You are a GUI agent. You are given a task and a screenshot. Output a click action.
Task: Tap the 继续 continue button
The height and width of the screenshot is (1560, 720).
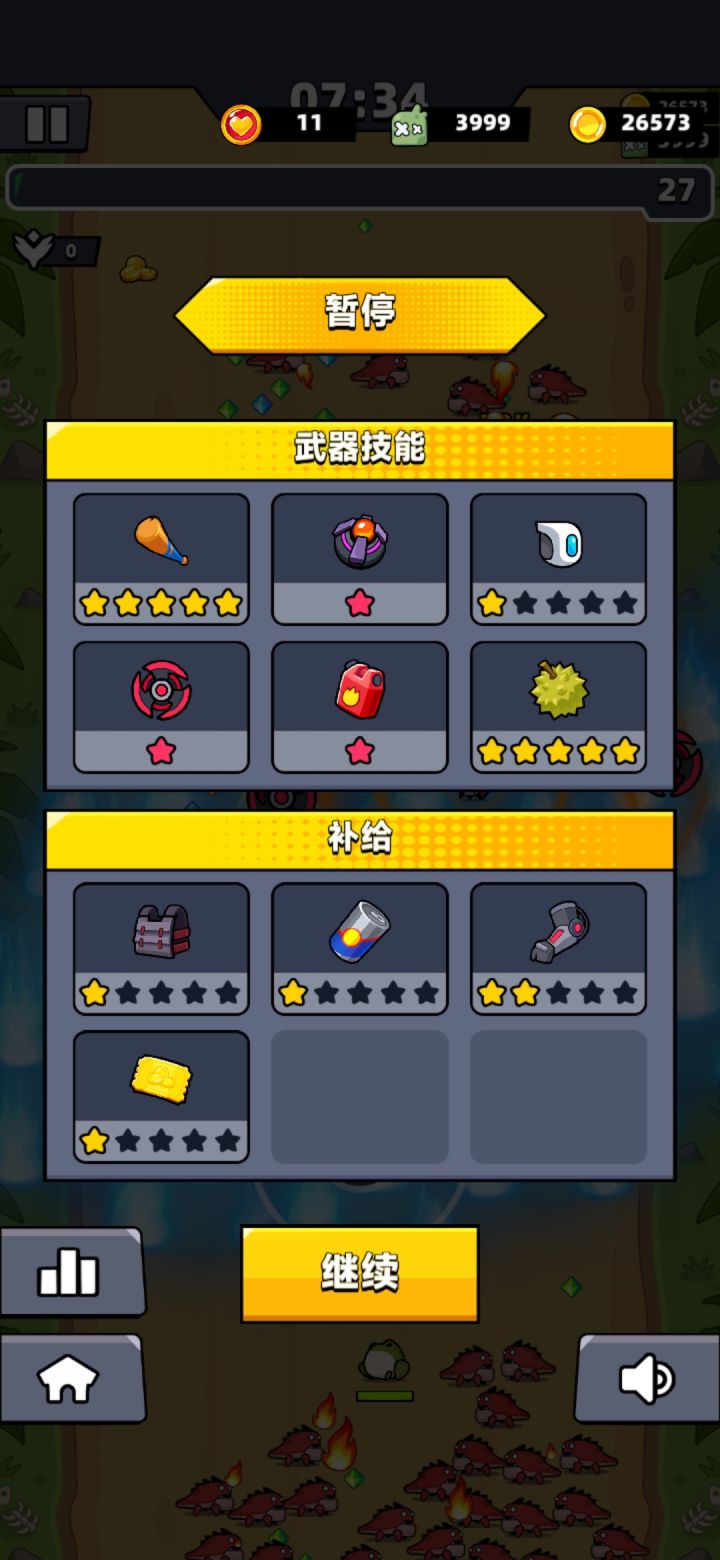point(359,1273)
